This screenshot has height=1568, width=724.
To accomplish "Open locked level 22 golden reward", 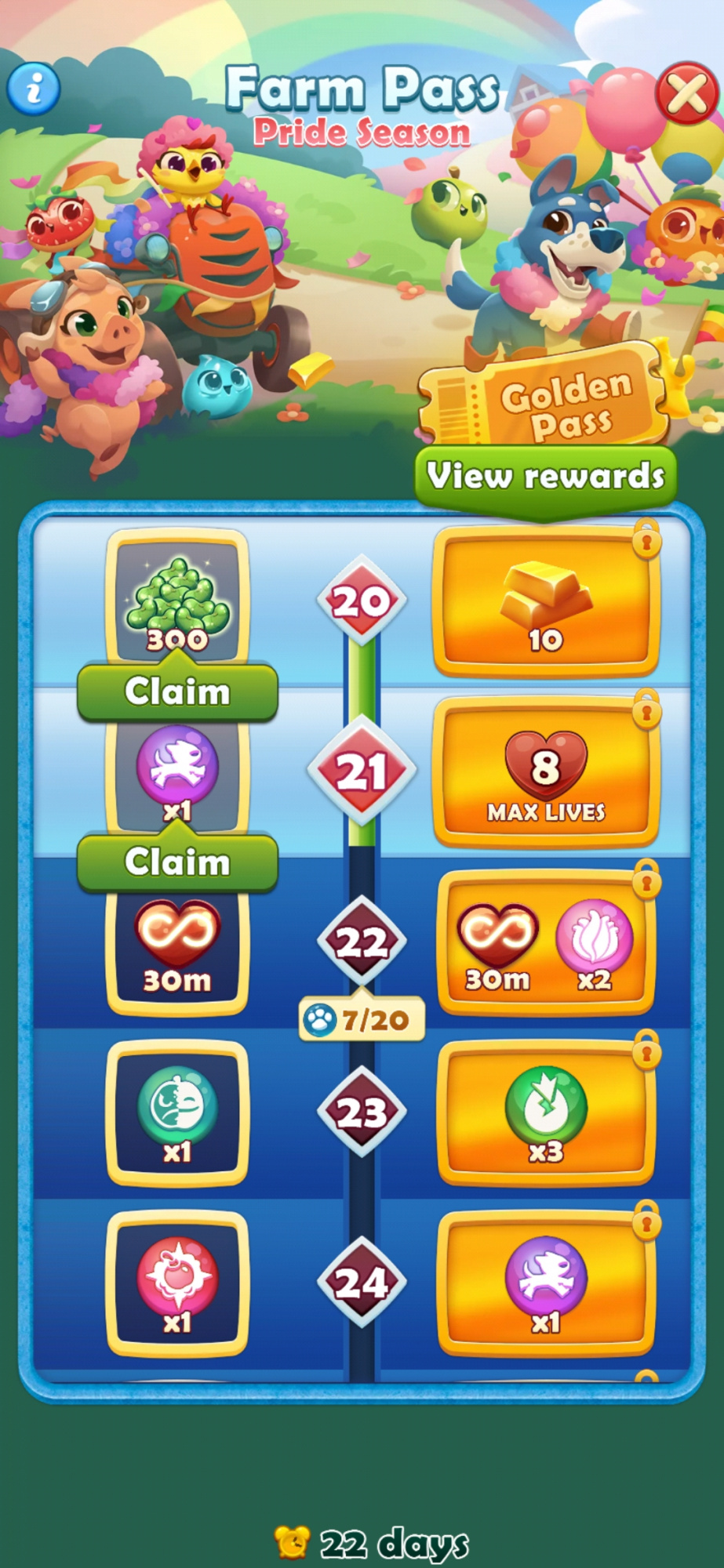I will [546, 943].
